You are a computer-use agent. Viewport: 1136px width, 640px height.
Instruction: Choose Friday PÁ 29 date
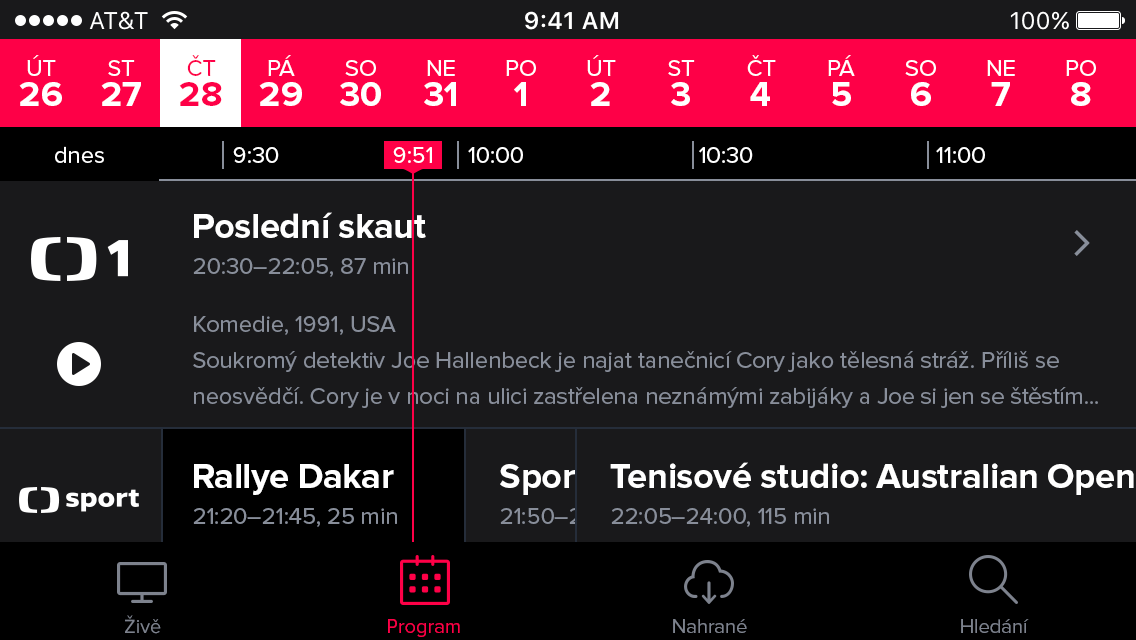280,83
